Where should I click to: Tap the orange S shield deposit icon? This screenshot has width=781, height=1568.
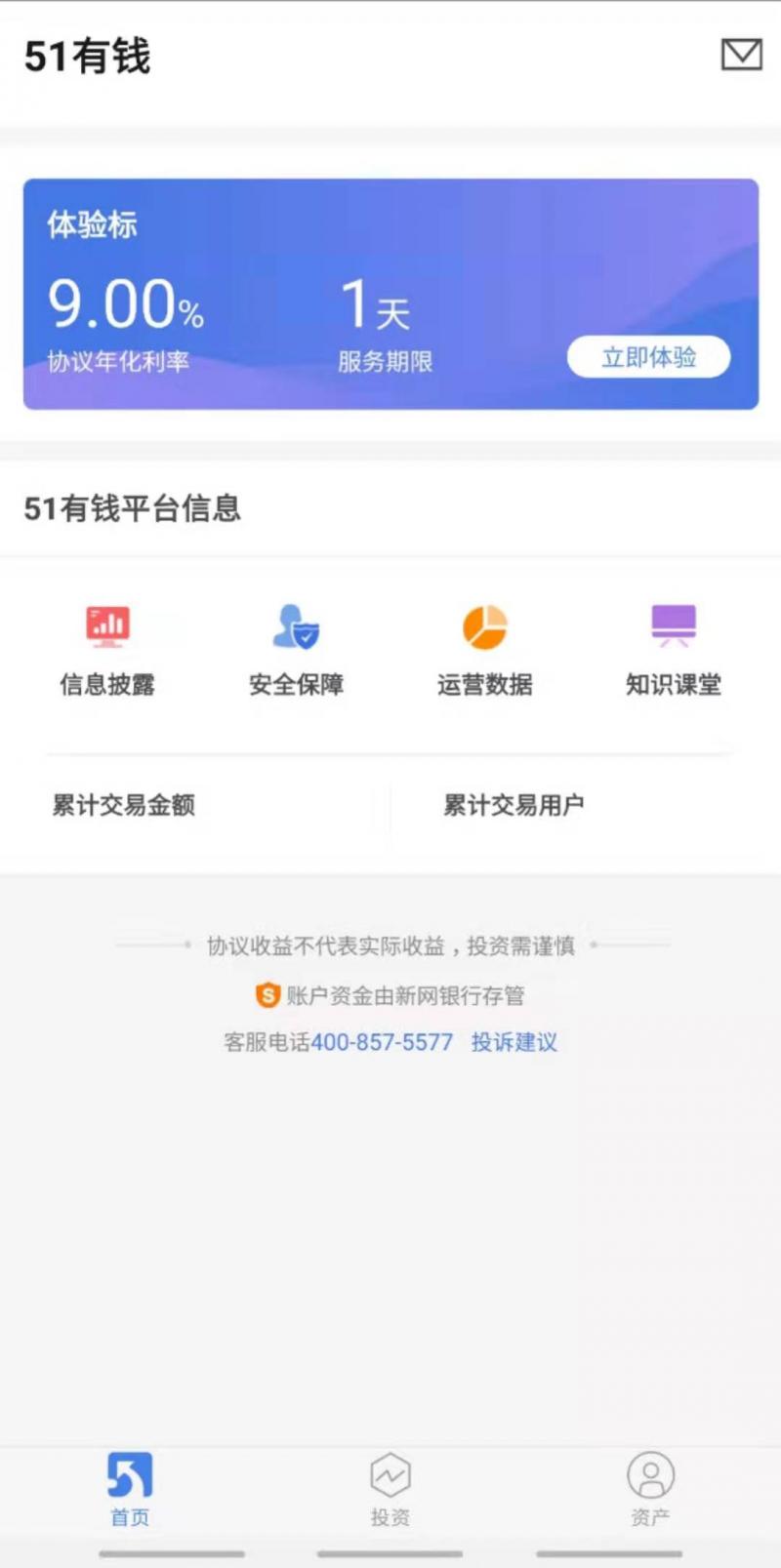pos(266,994)
